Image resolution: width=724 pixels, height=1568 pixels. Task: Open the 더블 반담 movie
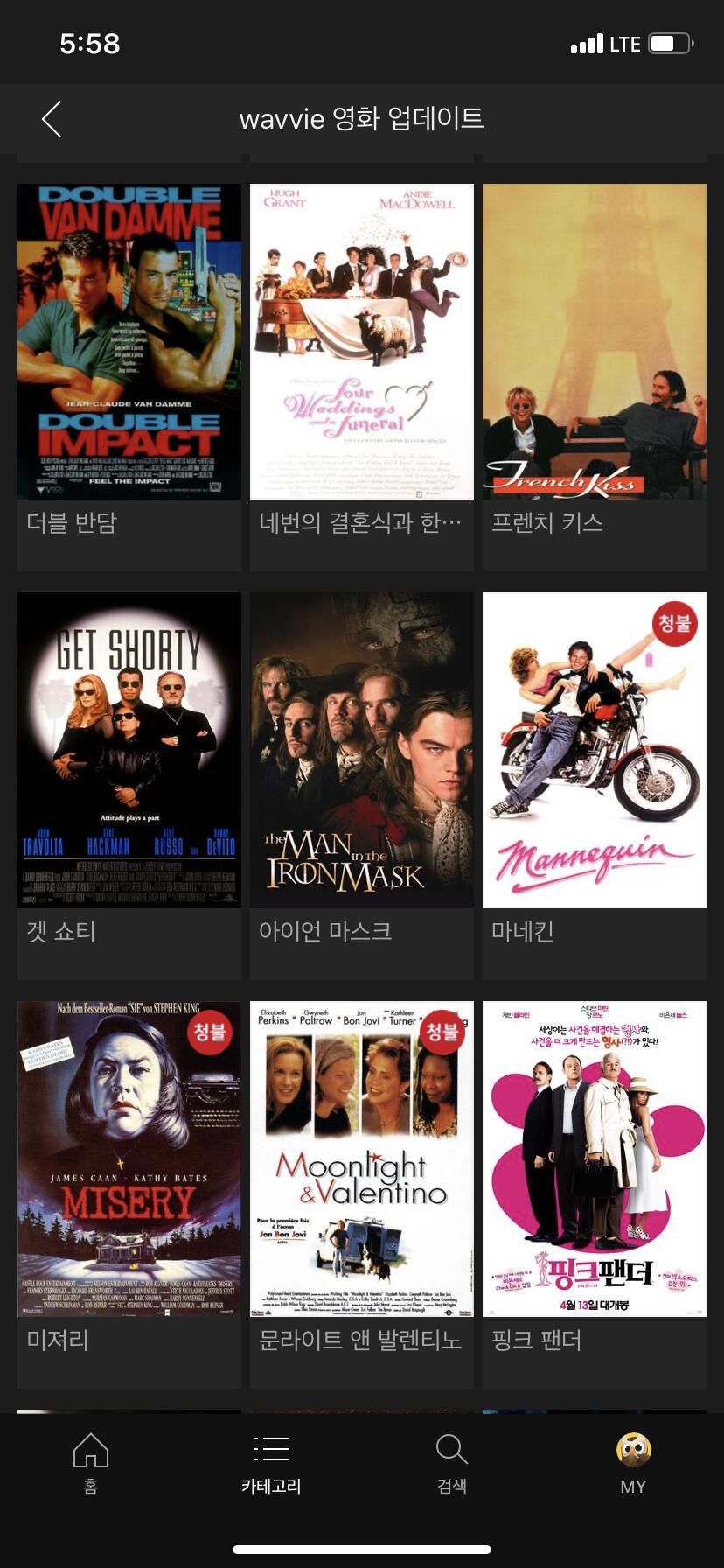coord(129,377)
